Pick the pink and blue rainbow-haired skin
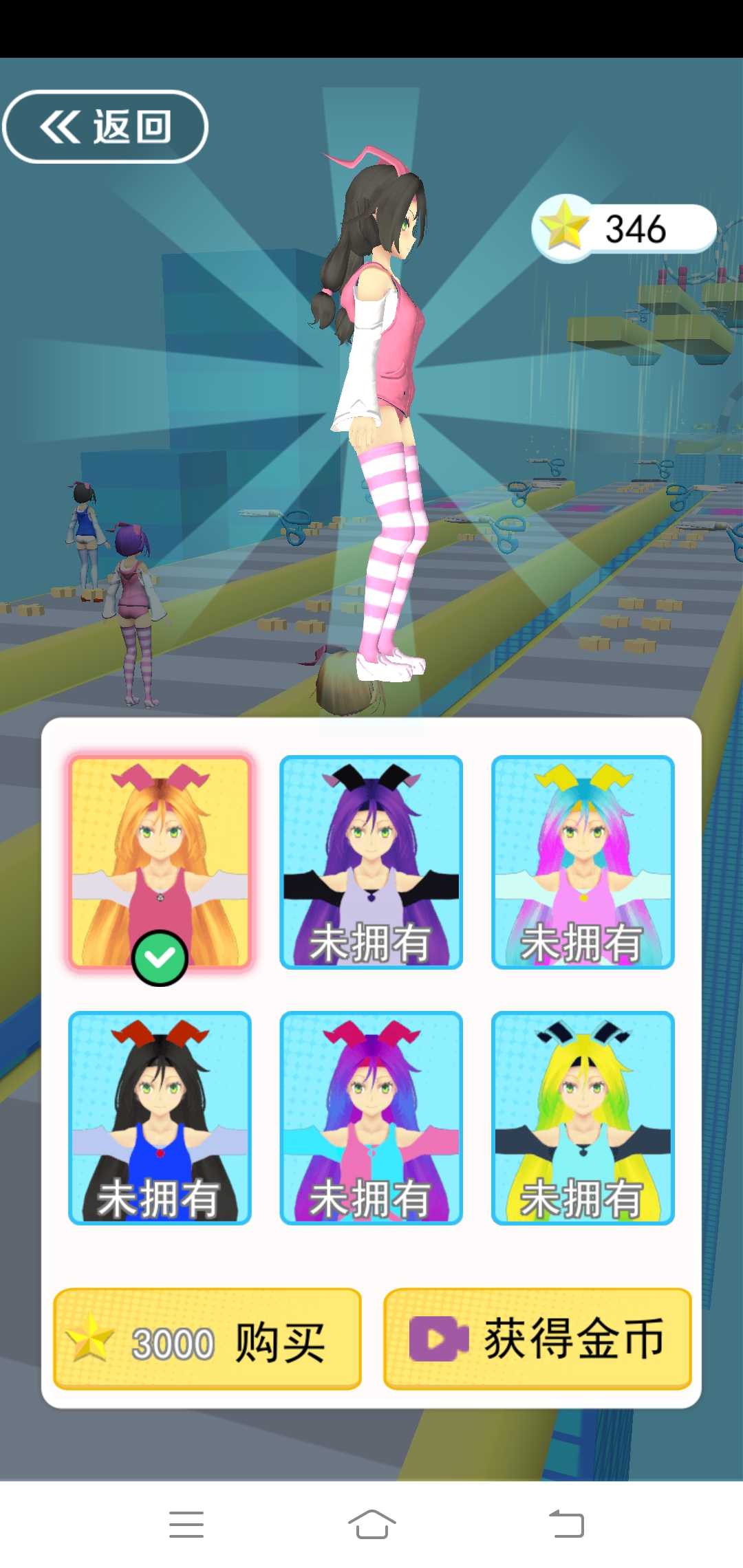The height and width of the screenshot is (1568, 743). click(583, 862)
